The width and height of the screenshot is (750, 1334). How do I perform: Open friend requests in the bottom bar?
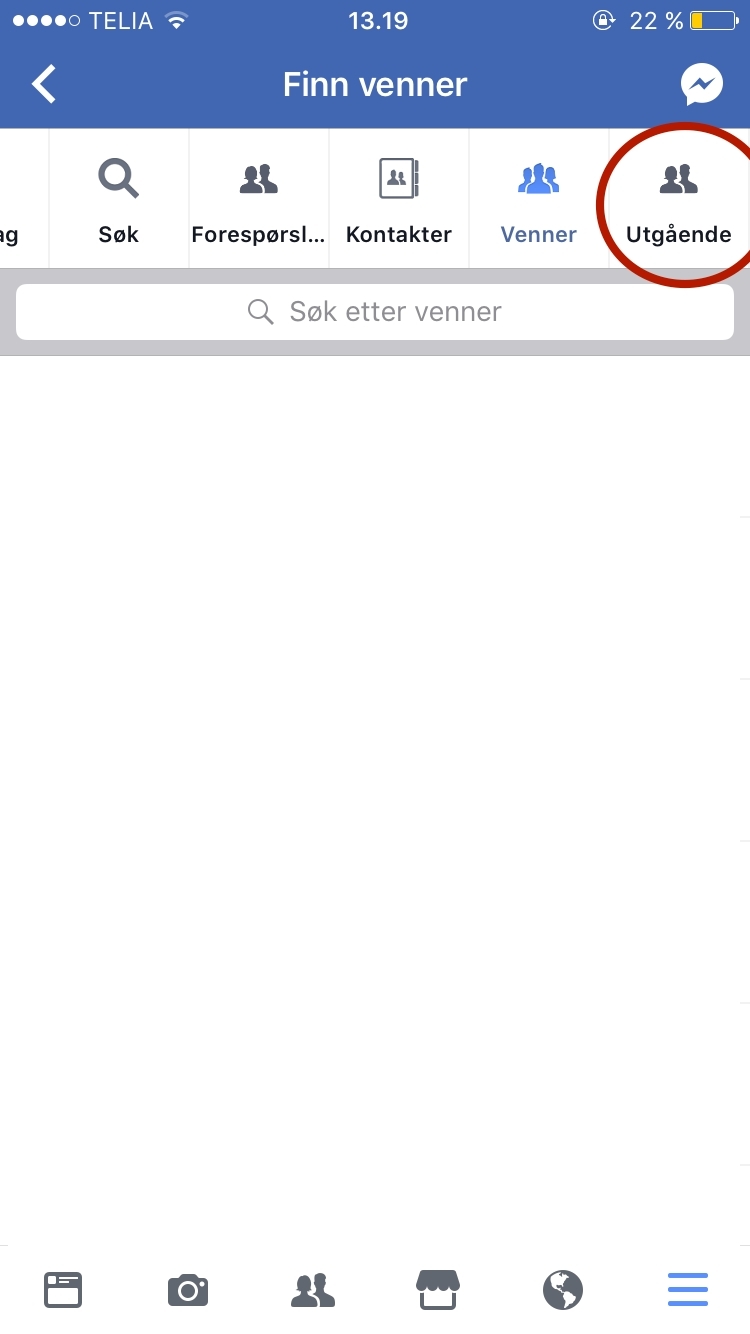[313, 1290]
